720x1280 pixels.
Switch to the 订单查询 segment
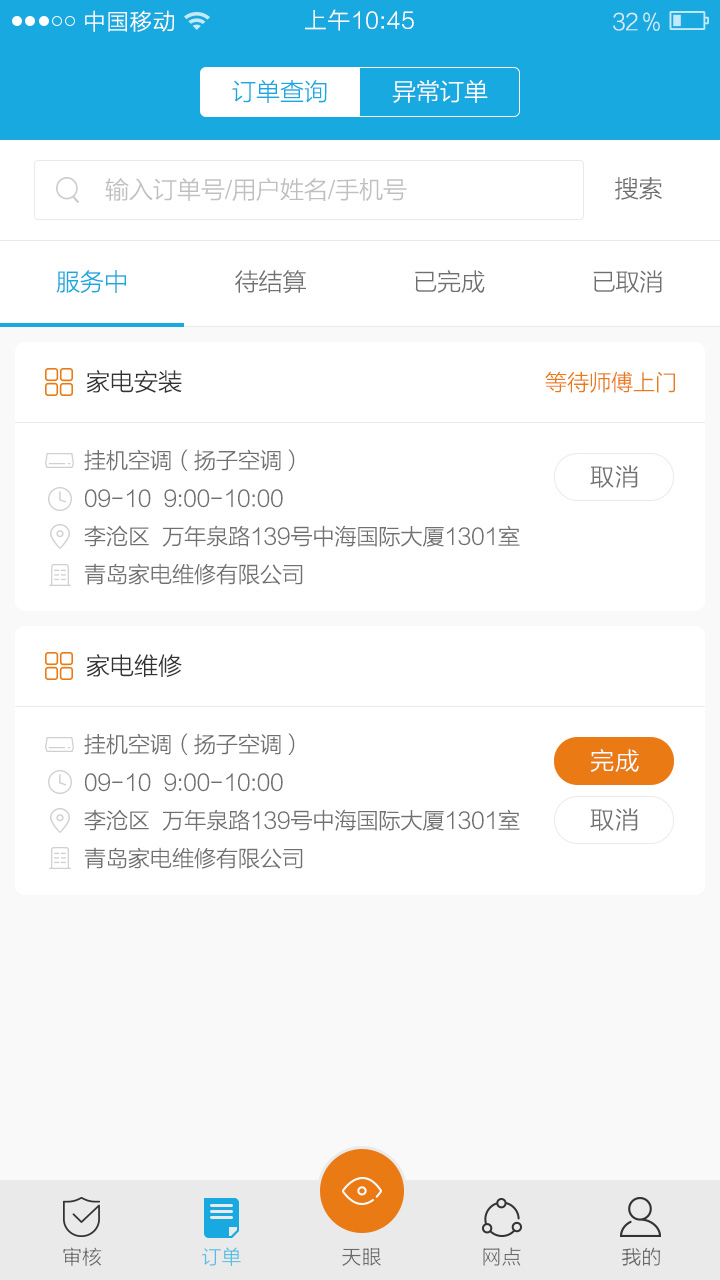(280, 92)
